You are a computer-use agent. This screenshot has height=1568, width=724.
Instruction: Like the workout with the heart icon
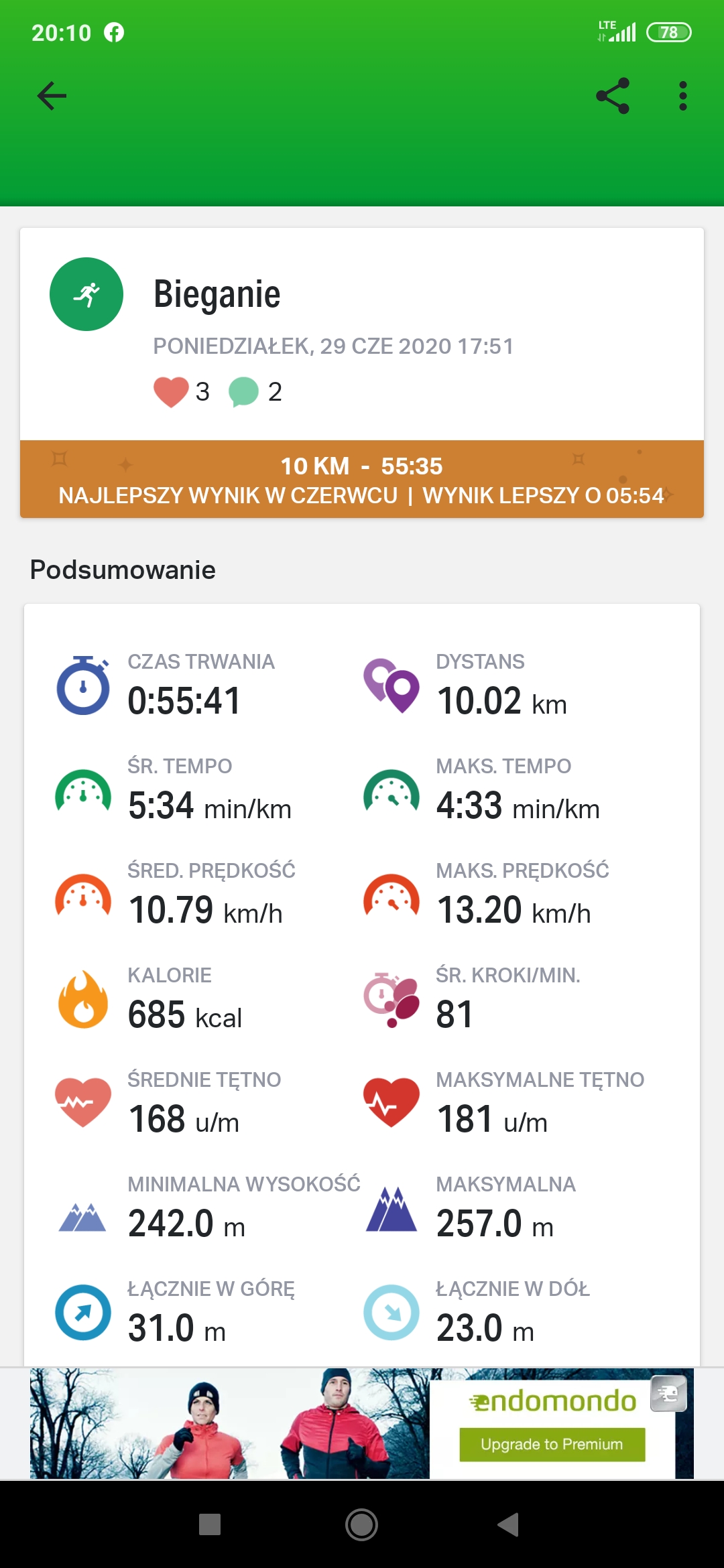coord(171,391)
